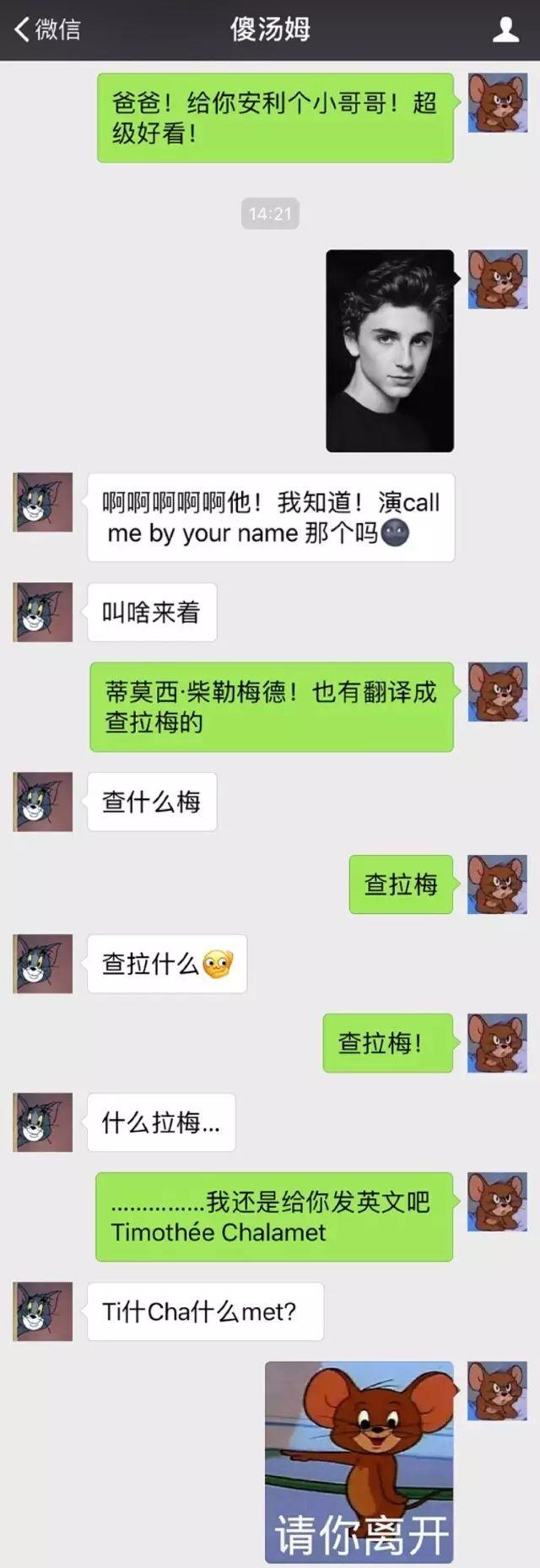Open chat details via the person icon
The width and height of the screenshot is (540, 1568).
coord(505,30)
